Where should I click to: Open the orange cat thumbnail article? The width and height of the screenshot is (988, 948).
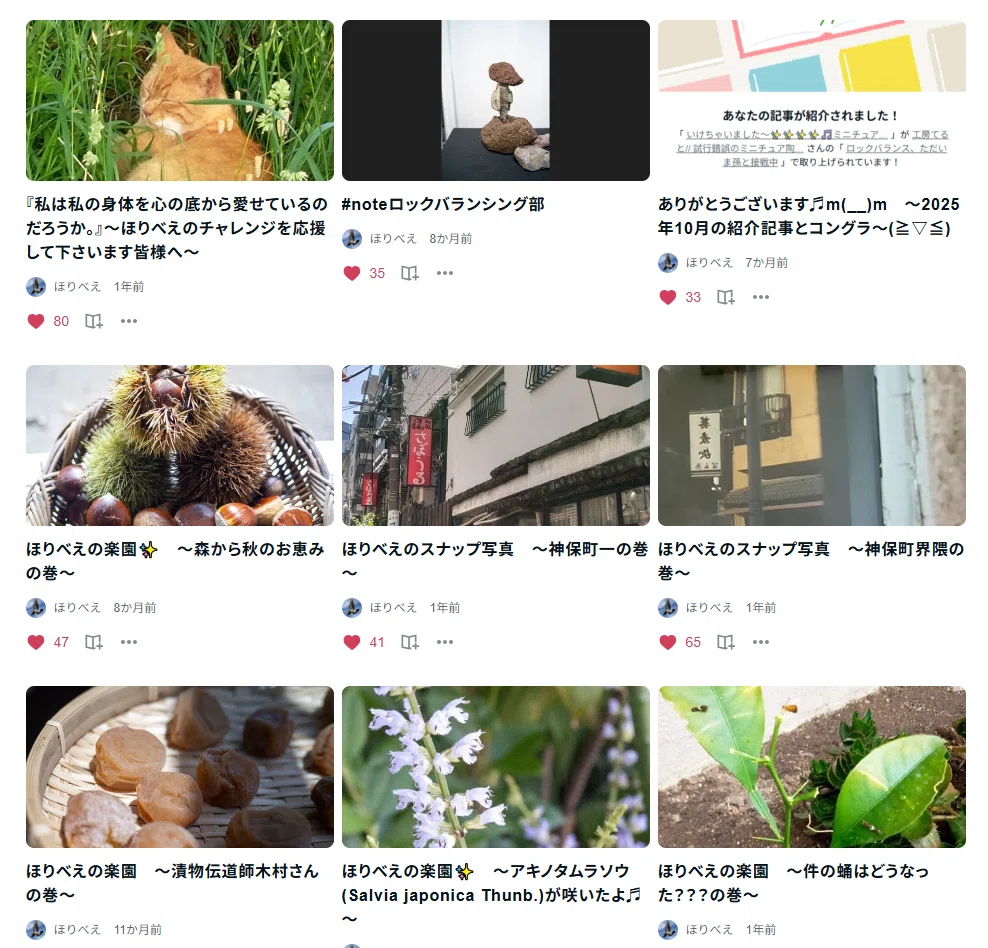[x=180, y=100]
